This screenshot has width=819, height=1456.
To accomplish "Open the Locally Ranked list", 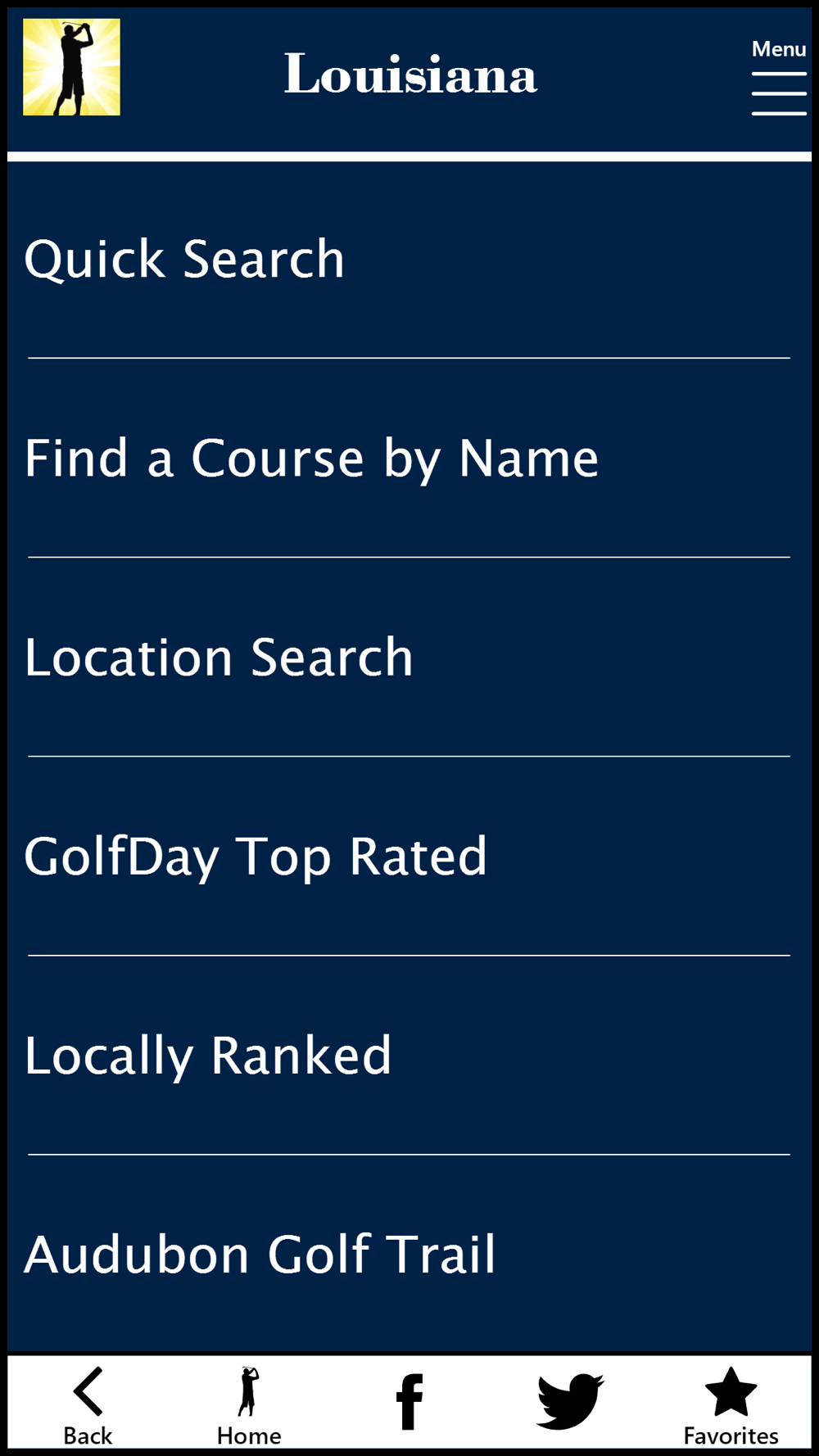I will point(409,1056).
